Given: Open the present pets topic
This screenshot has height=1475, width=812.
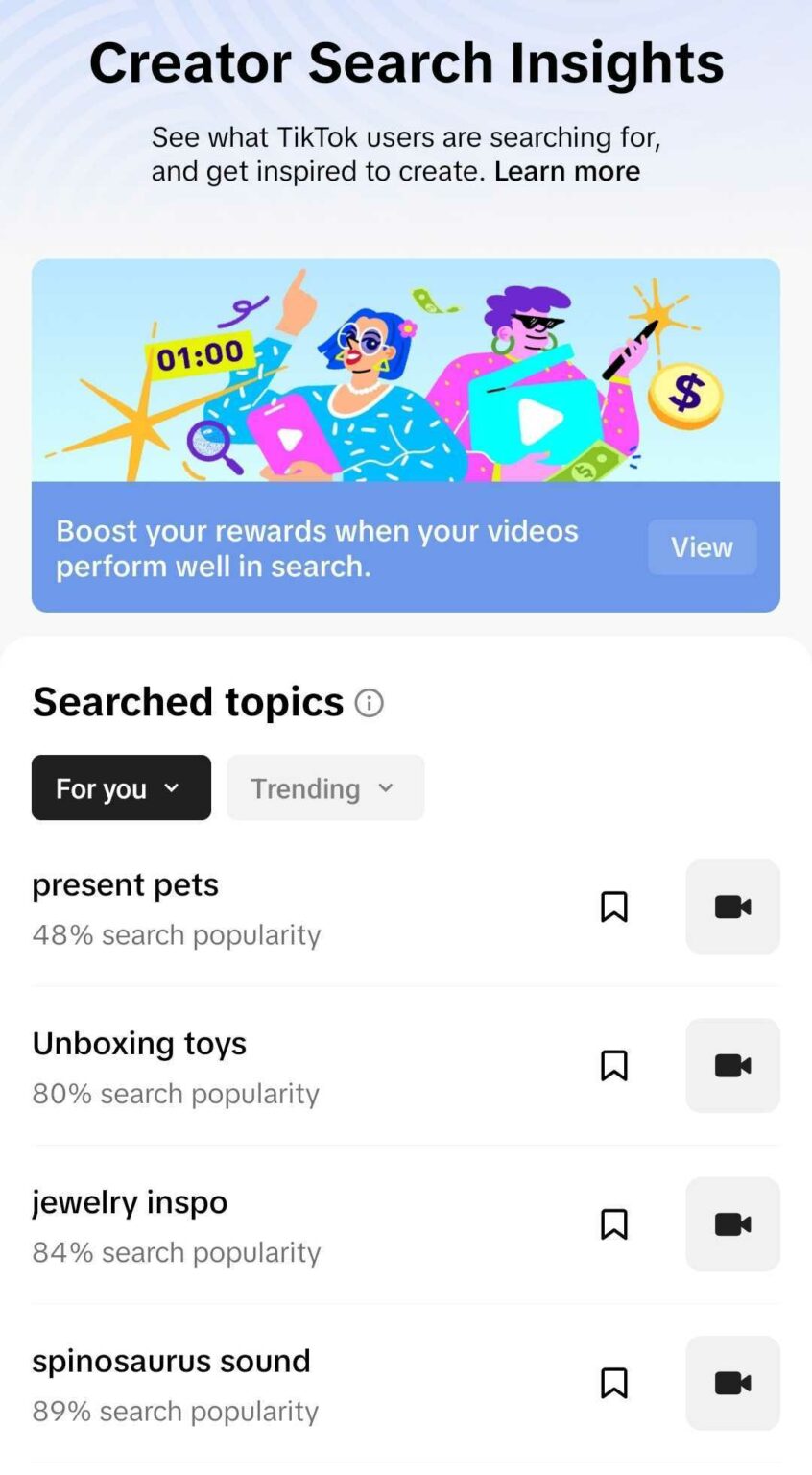Looking at the screenshot, I should [x=124, y=884].
